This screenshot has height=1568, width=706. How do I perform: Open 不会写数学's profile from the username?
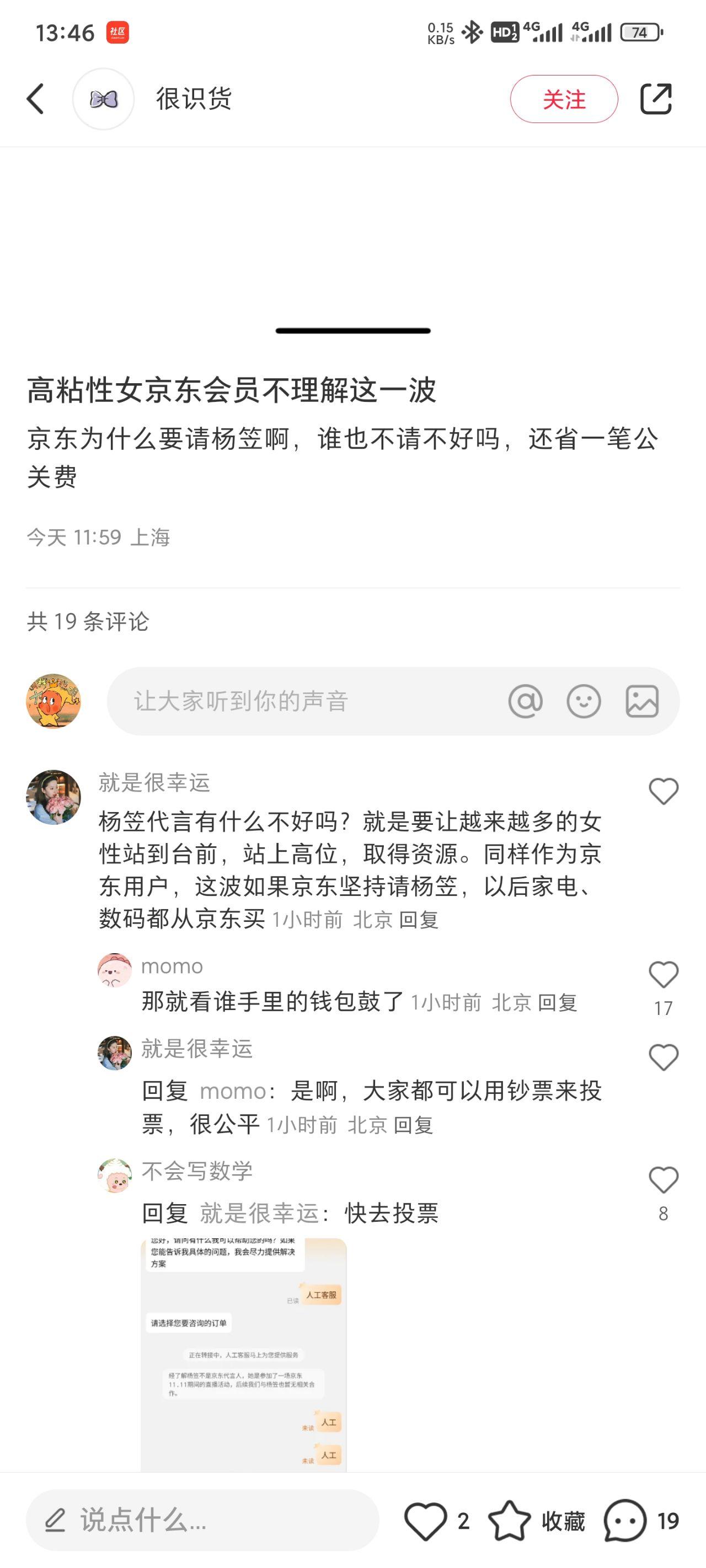[x=197, y=1170]
